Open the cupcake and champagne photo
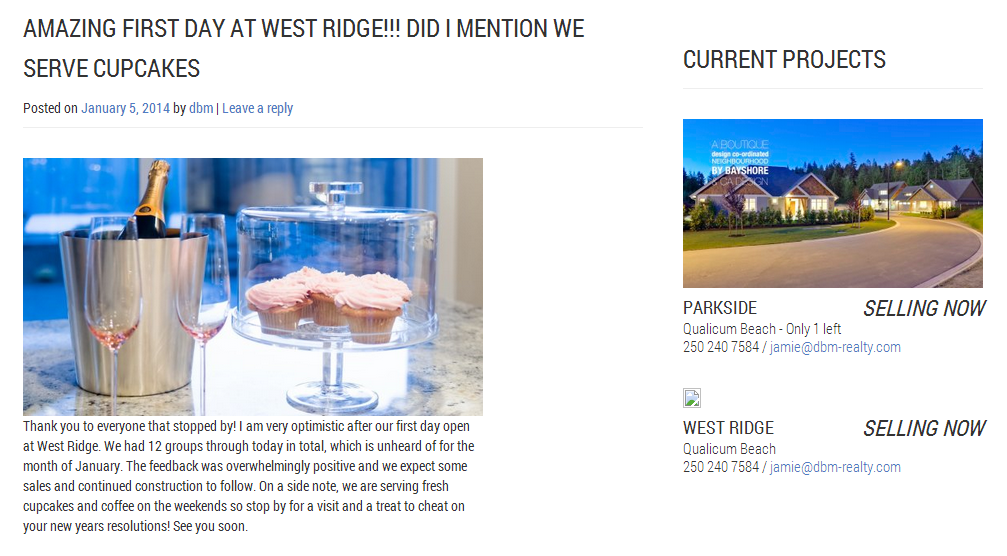Image resolution: width=1007 pixels, height=556 pixels. 253,286
